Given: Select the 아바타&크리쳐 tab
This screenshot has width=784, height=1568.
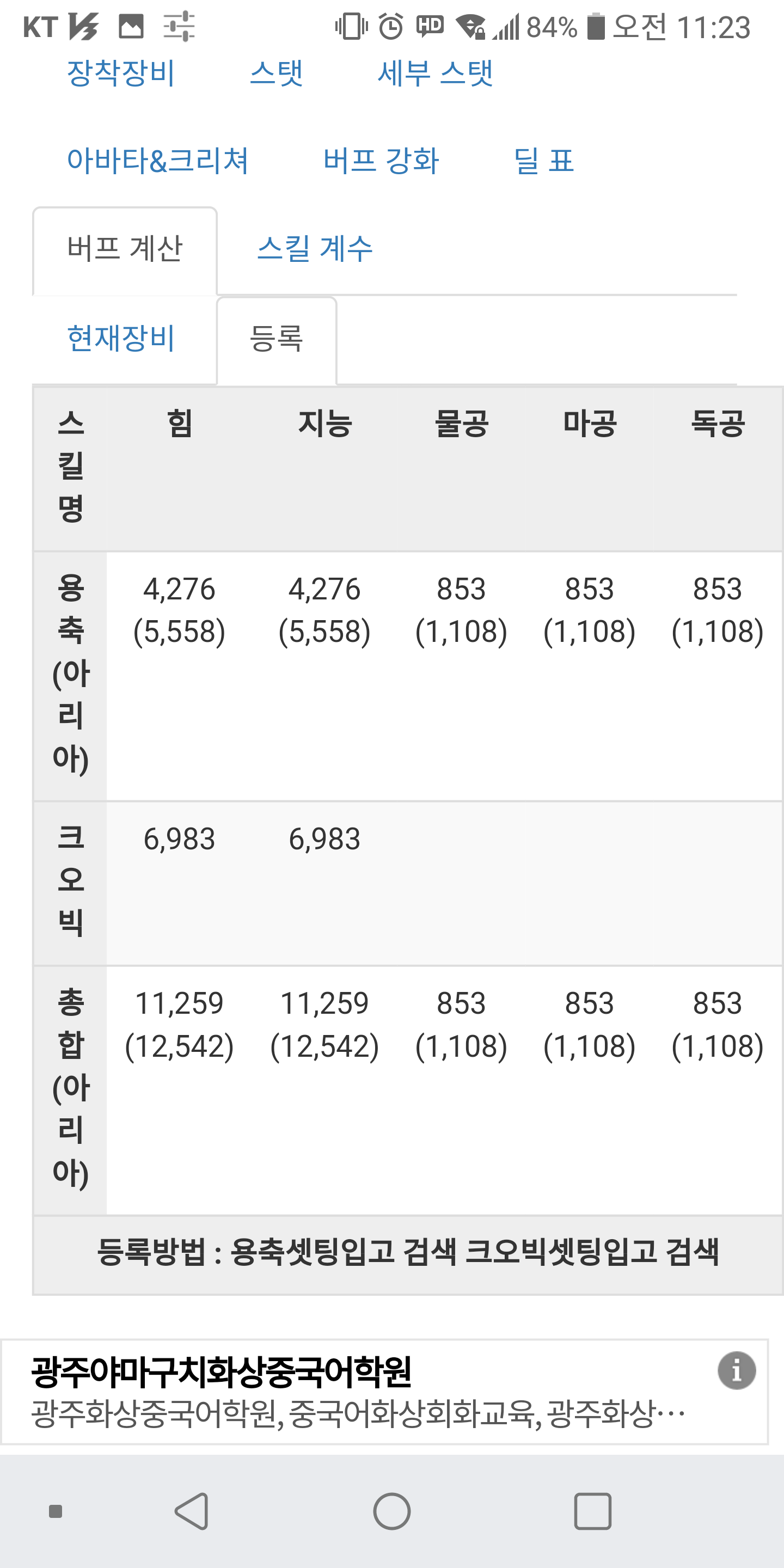Looking at the screenshot, I should 158,161.
